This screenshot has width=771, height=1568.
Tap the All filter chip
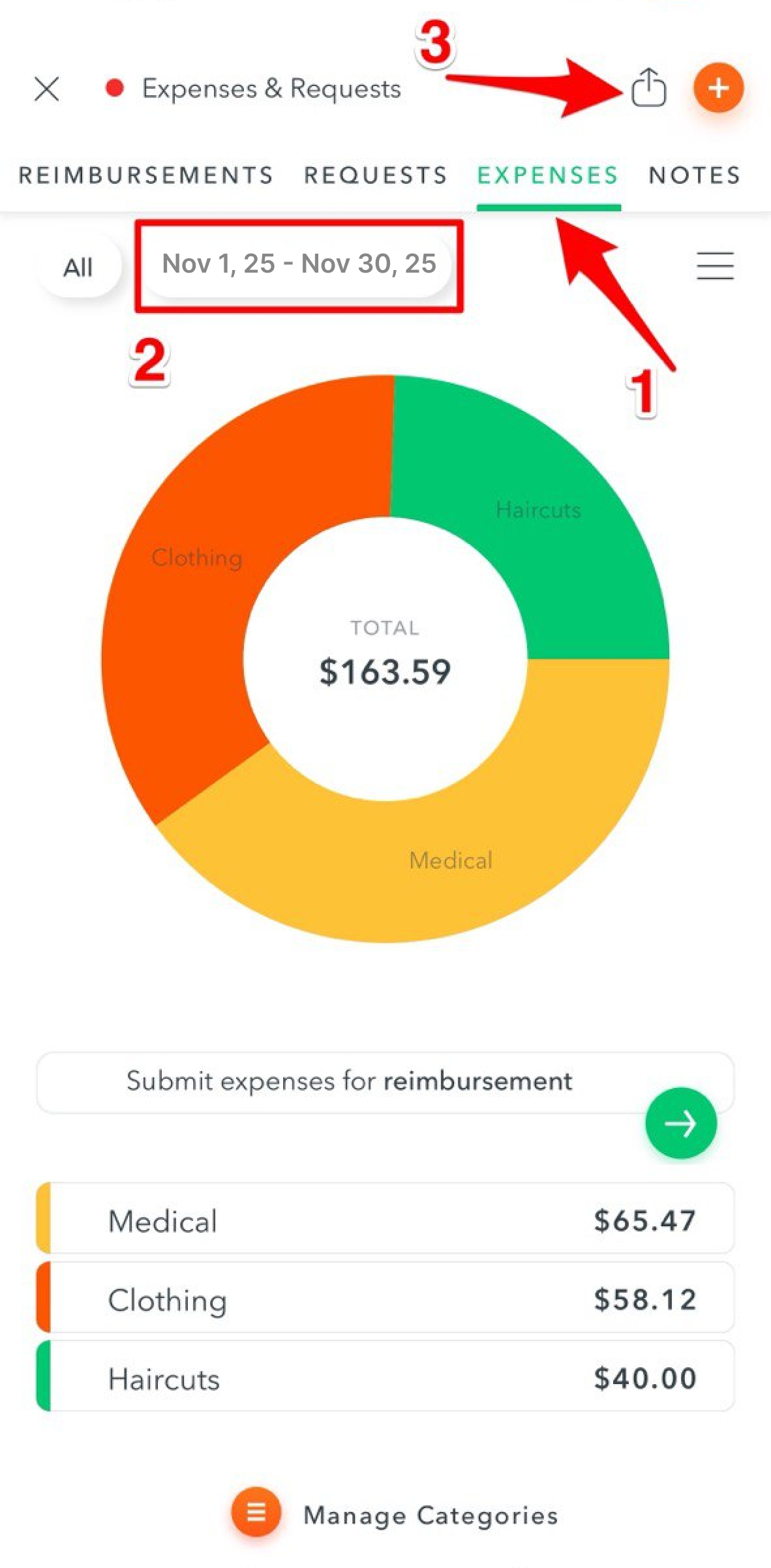click(x=78, y=267)
